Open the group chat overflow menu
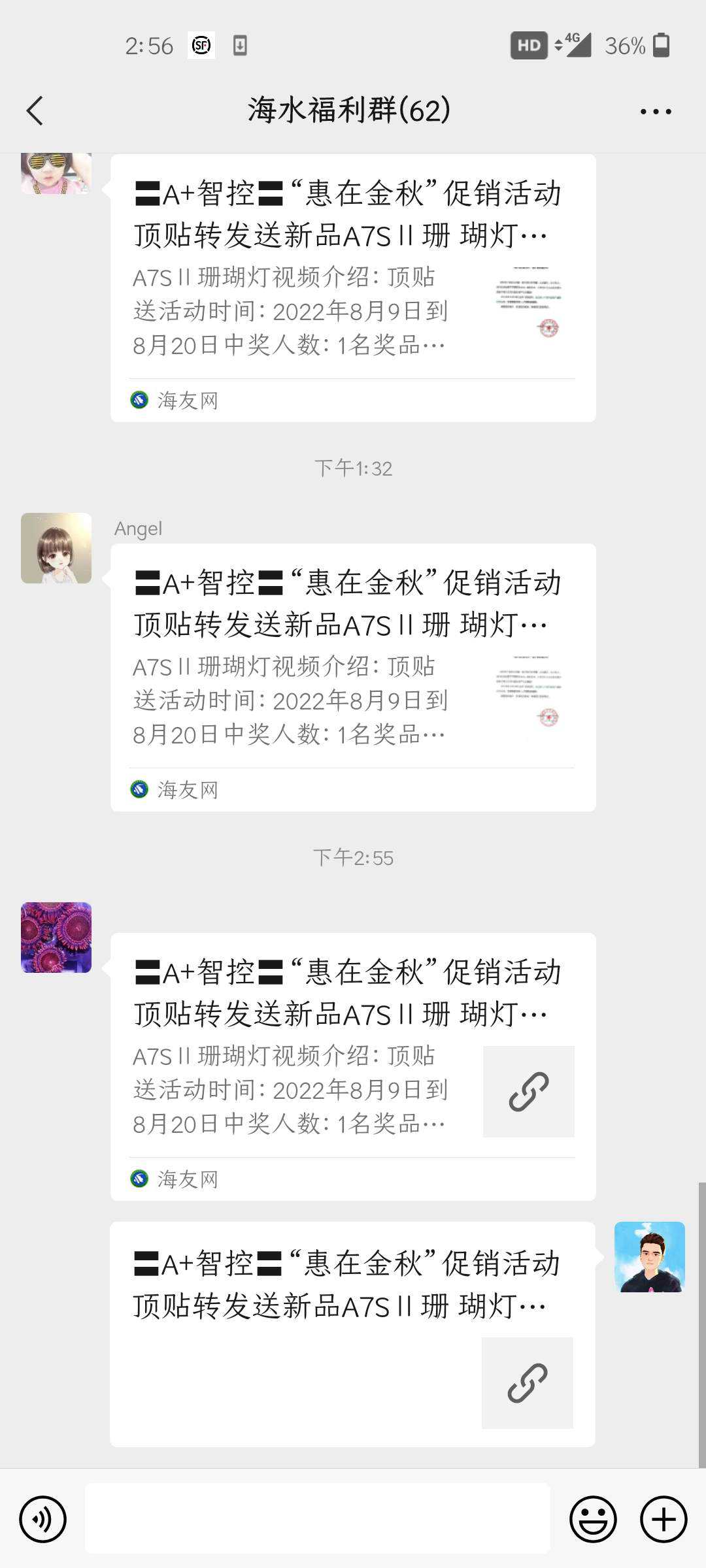Viewport: 706px width, 1568px height. pos(656,112)
